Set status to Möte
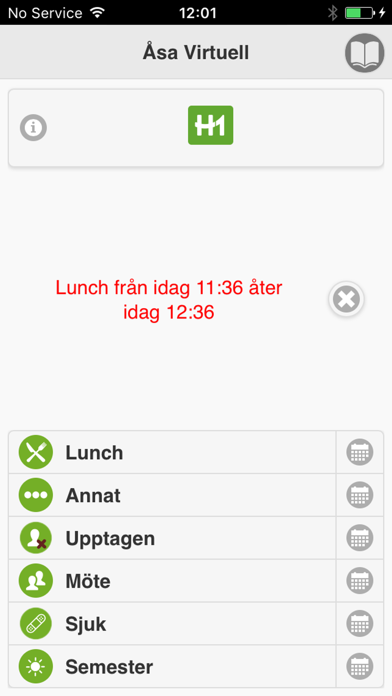 pyautogui.click(x=172, y=581)
